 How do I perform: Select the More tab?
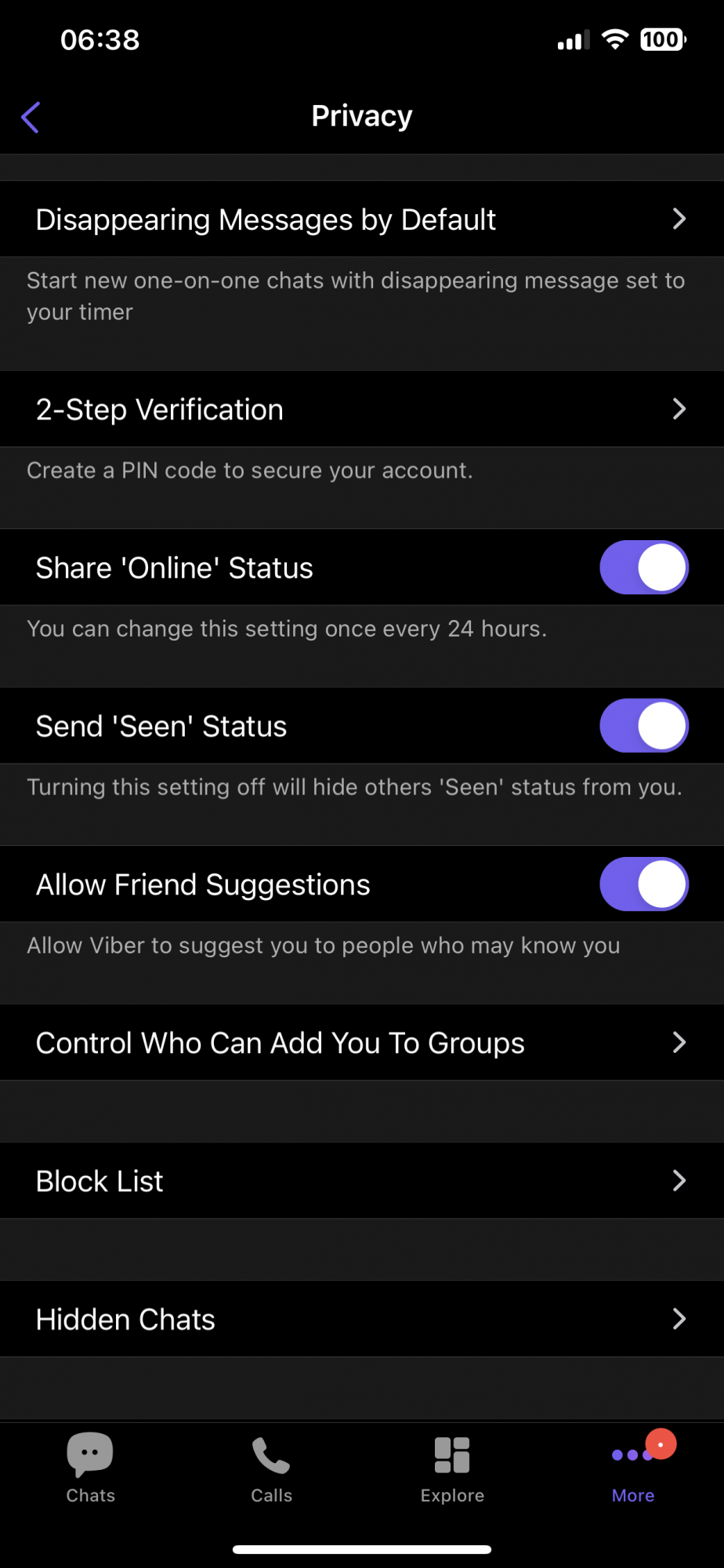point(633,1468)
